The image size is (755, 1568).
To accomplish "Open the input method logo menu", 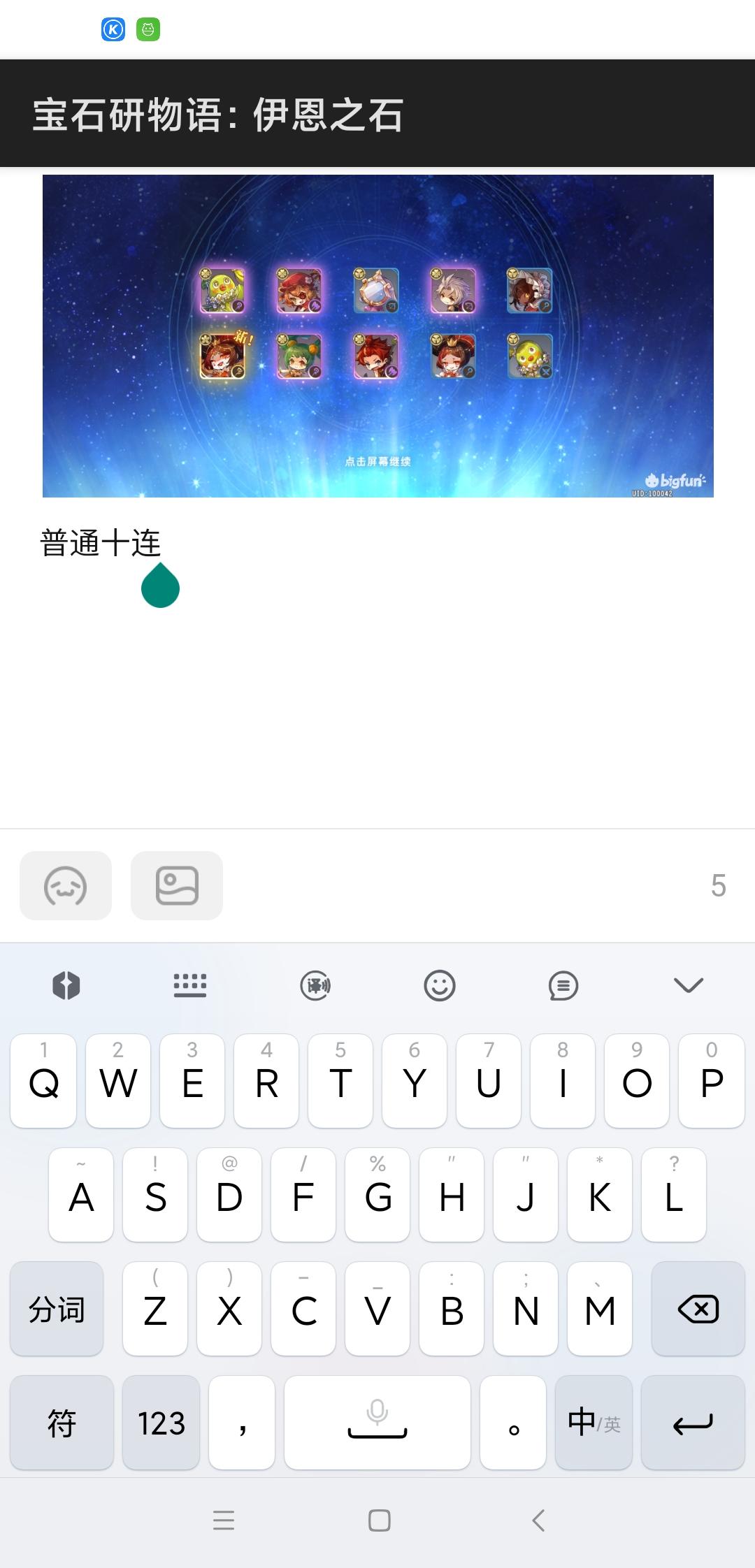I will pos(66,986).
